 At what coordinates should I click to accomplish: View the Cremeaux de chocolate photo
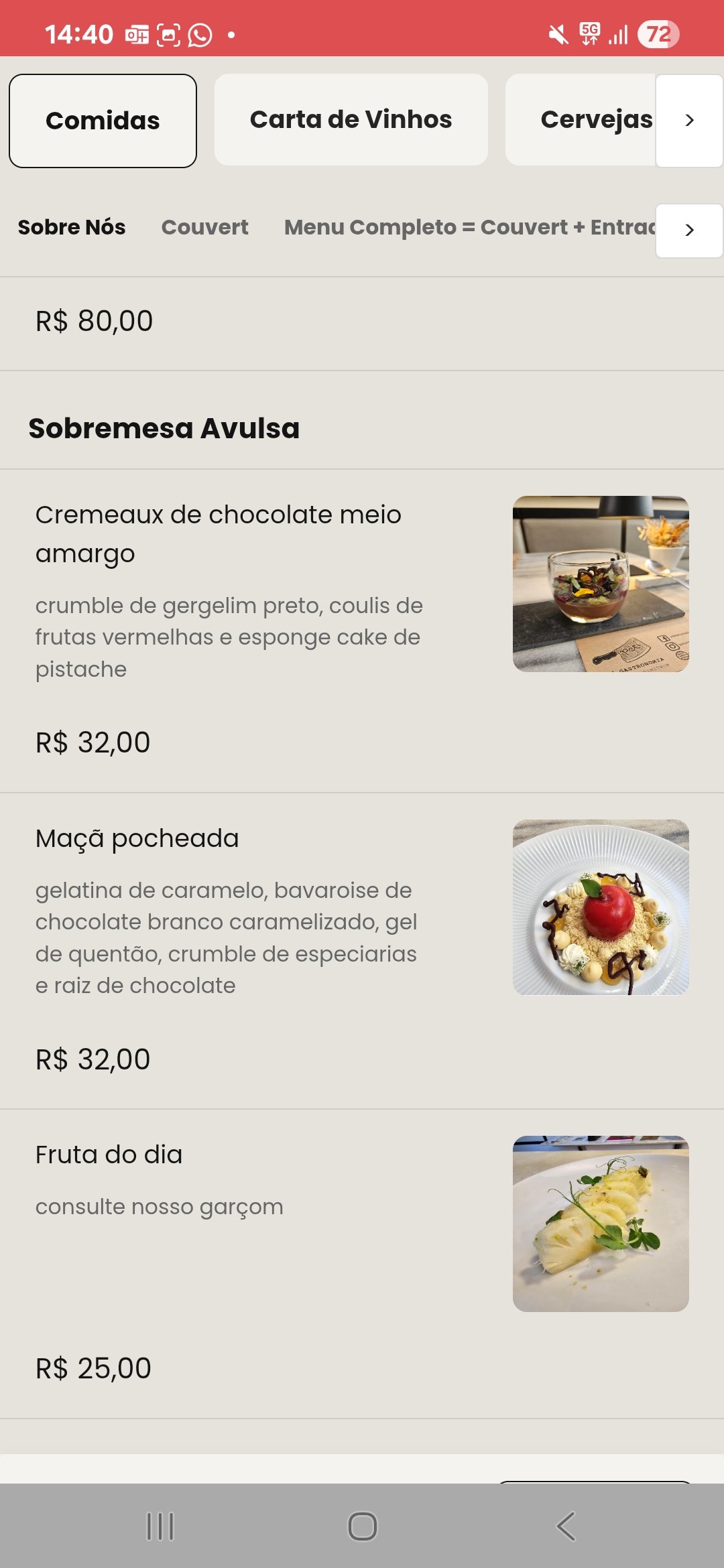[601, 584]
